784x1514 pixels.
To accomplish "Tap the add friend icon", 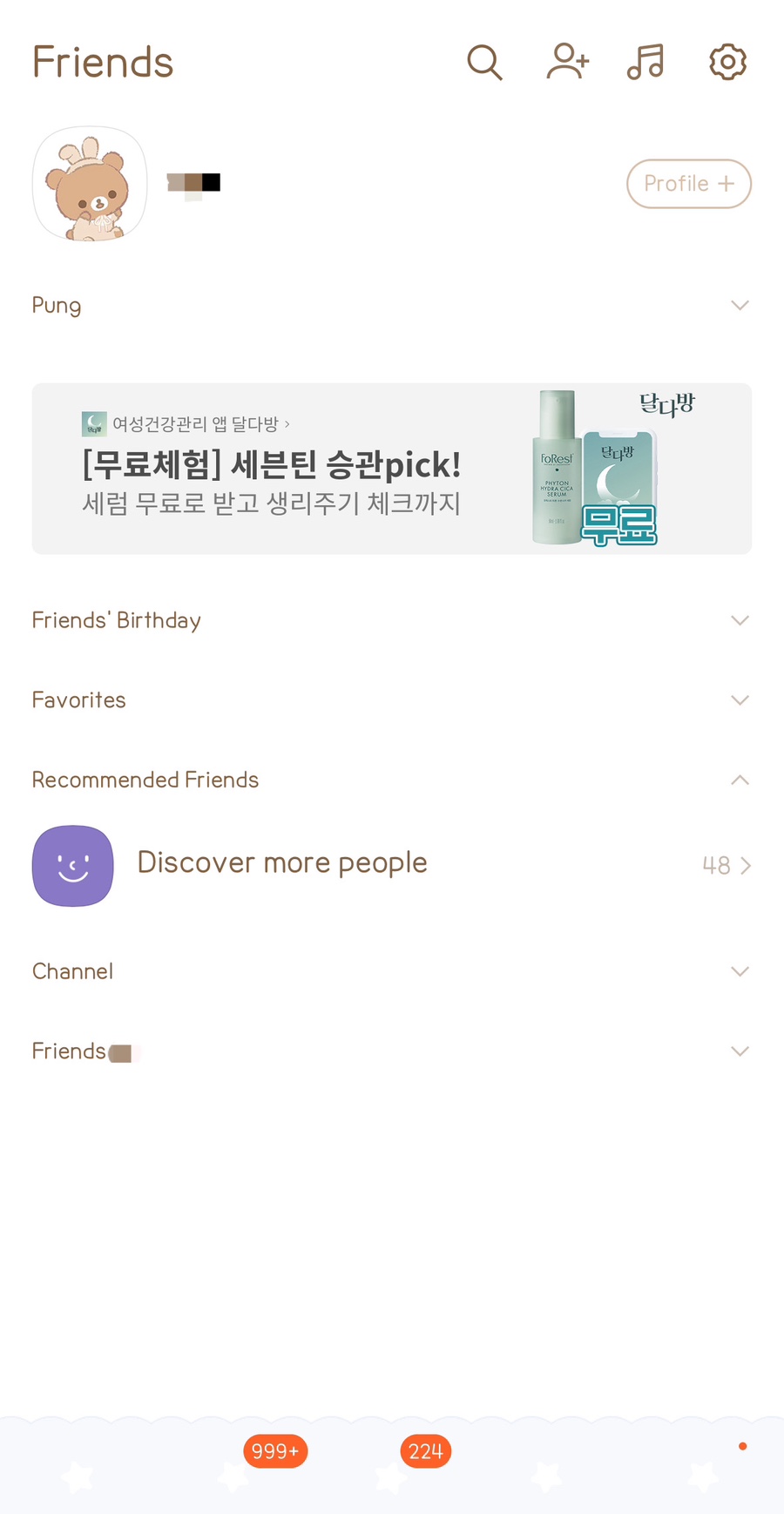I will (568, 62).
